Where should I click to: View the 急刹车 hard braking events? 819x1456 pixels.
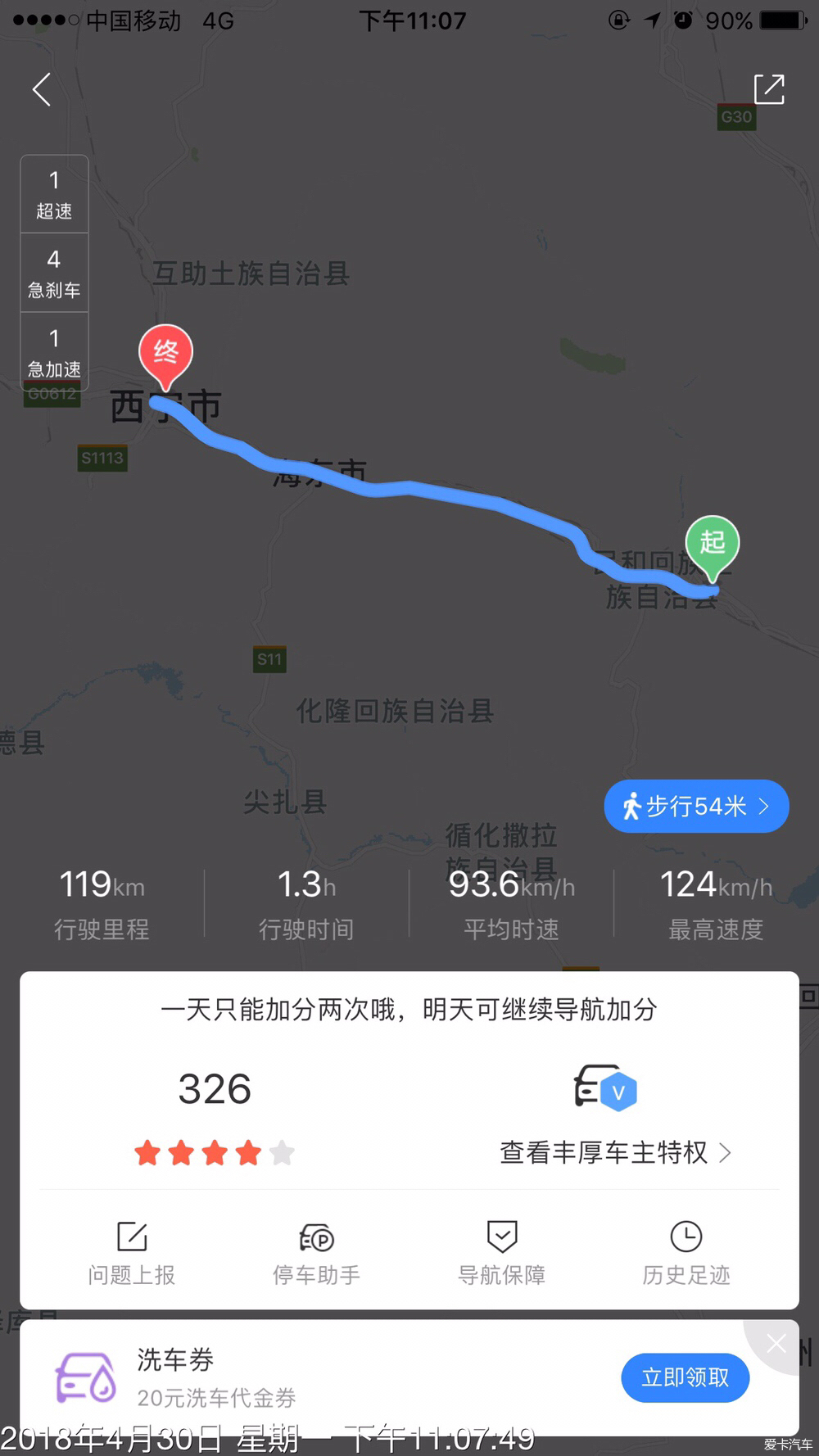[54, 274]
